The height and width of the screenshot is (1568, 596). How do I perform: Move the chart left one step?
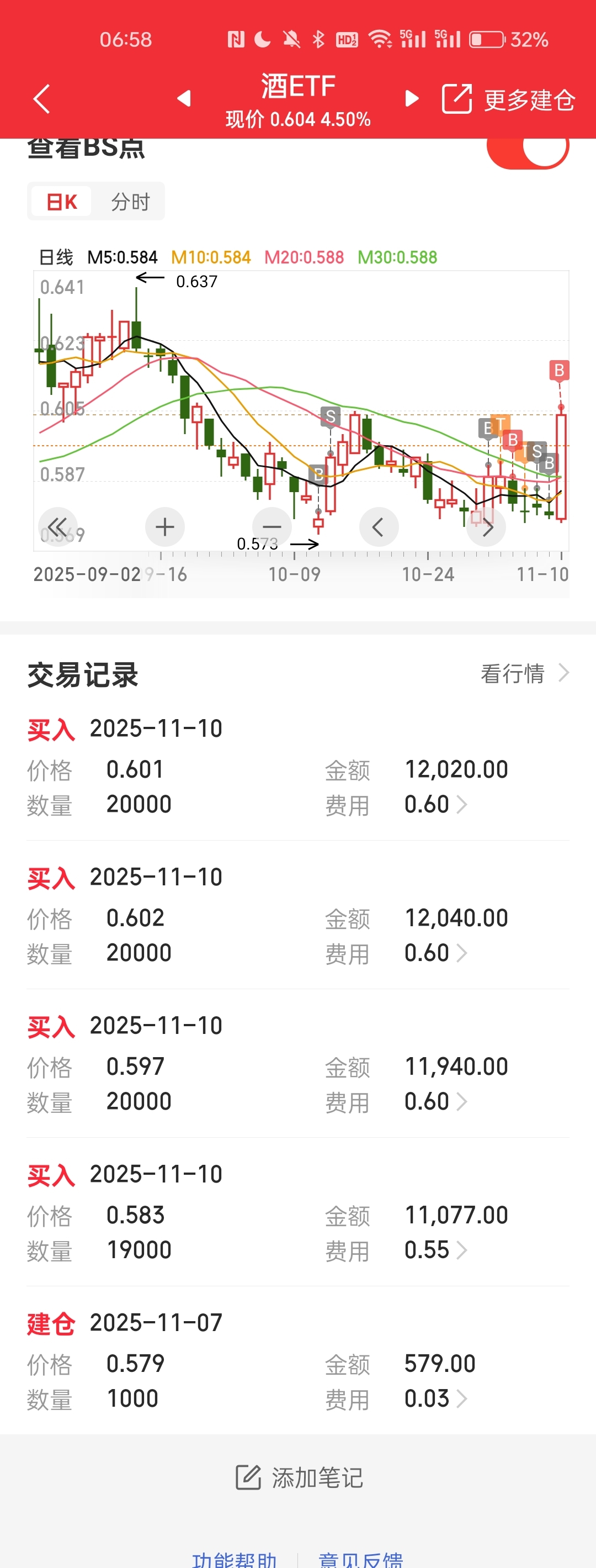coord(379,527)
